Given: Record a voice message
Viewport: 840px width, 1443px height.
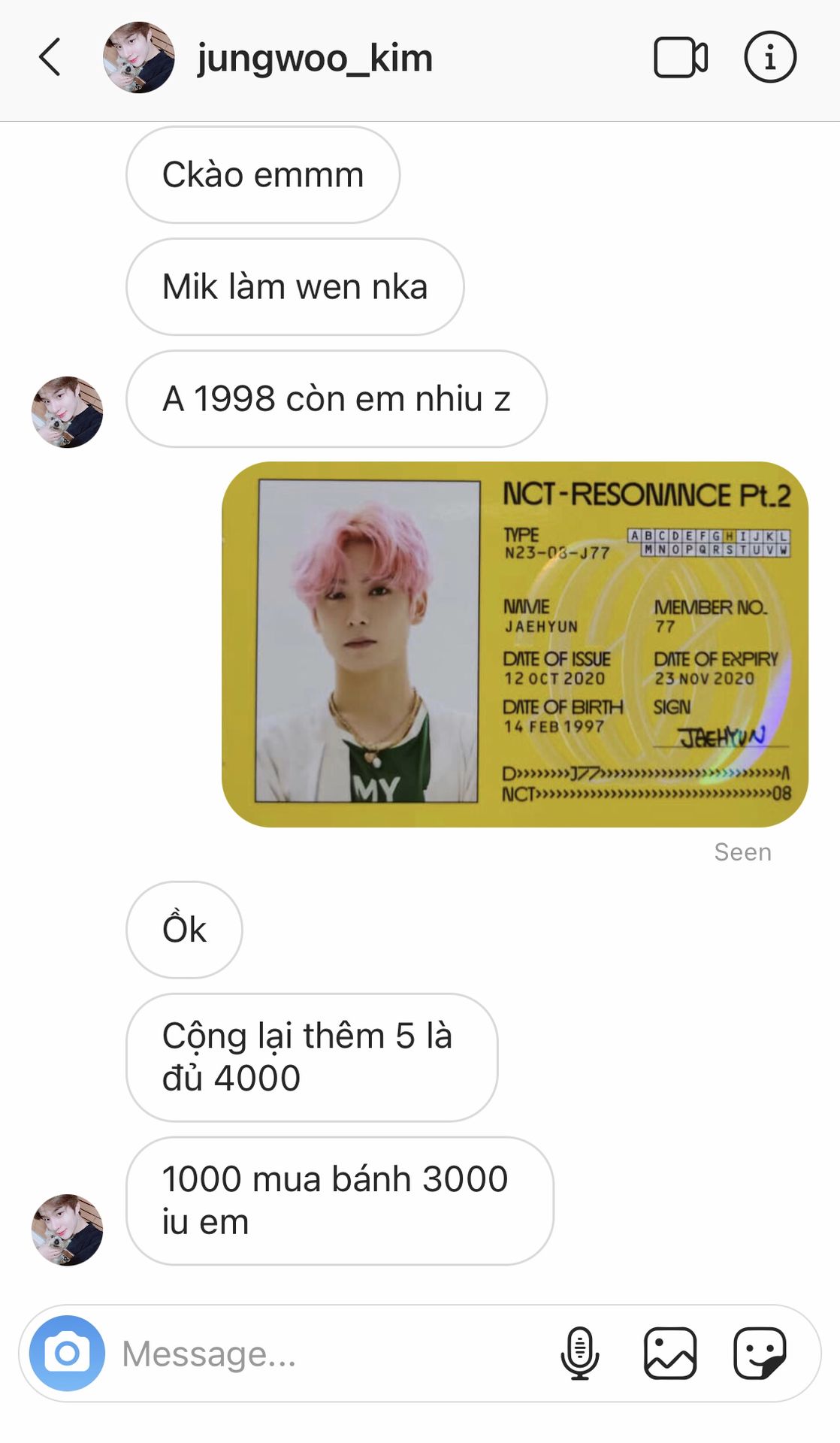Looking at the screenshot, I should pos(580,1354).
